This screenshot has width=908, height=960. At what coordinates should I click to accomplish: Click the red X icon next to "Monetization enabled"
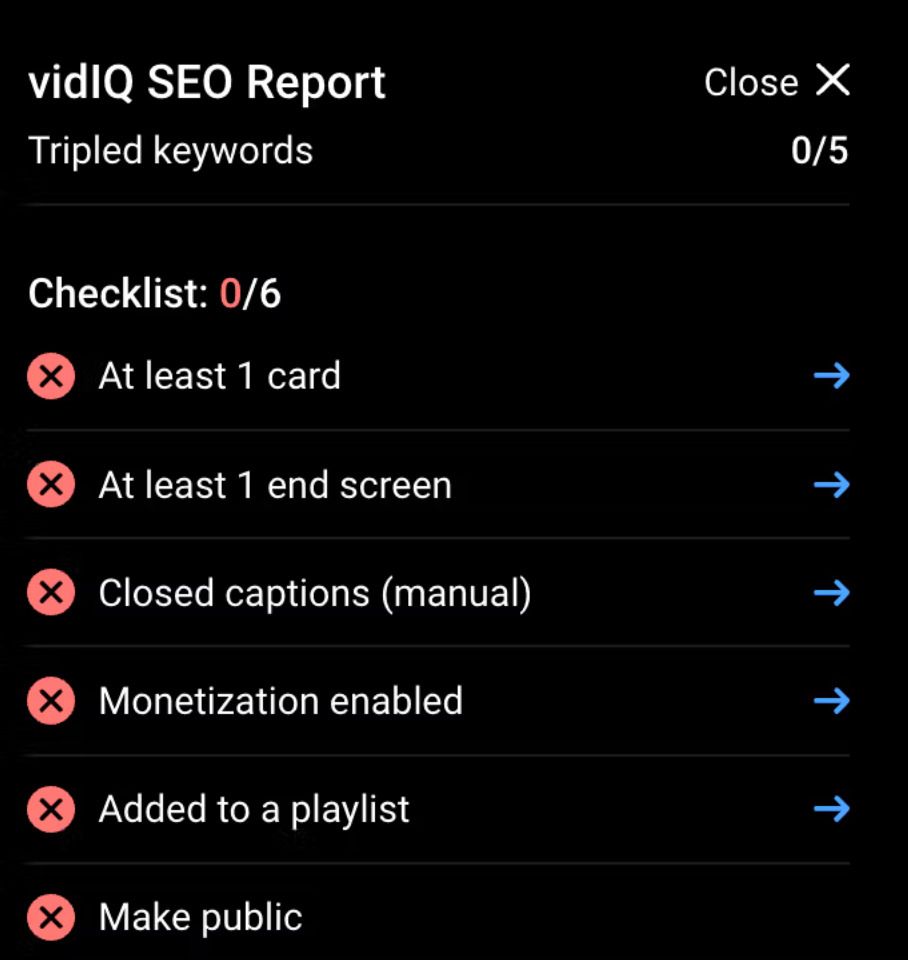50,701
